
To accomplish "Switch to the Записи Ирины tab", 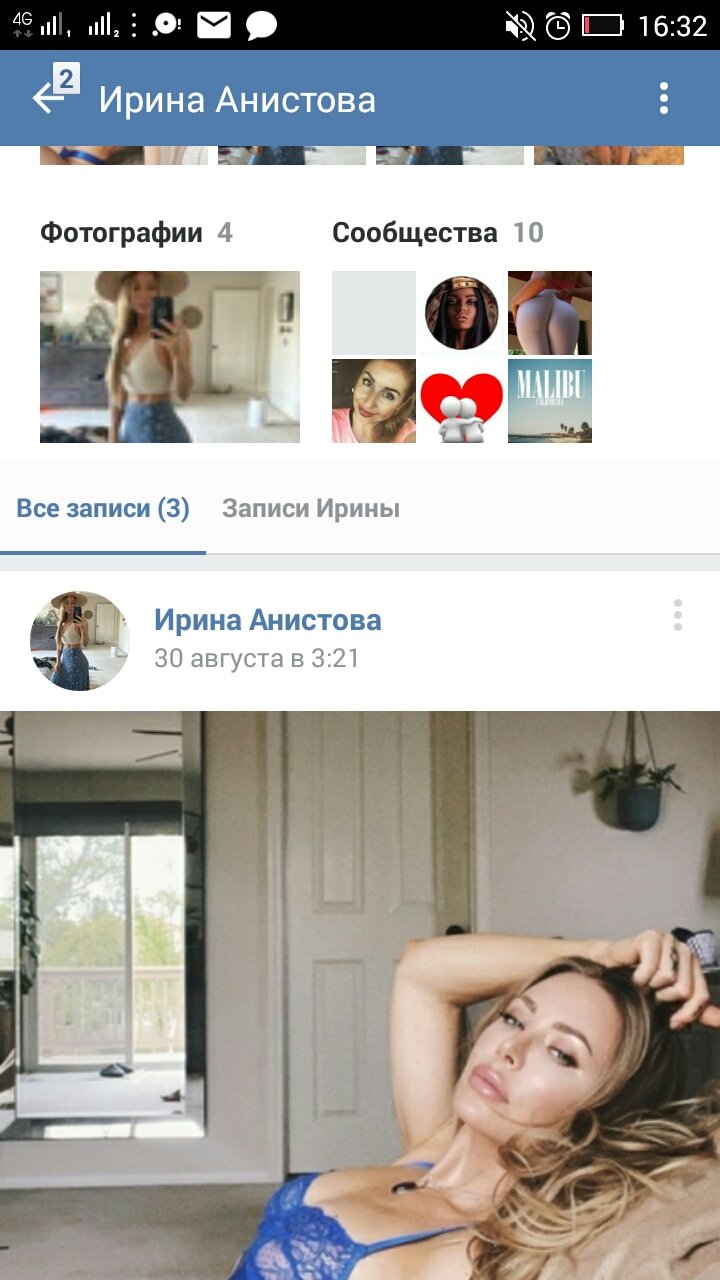I will (x=310, y=508).
